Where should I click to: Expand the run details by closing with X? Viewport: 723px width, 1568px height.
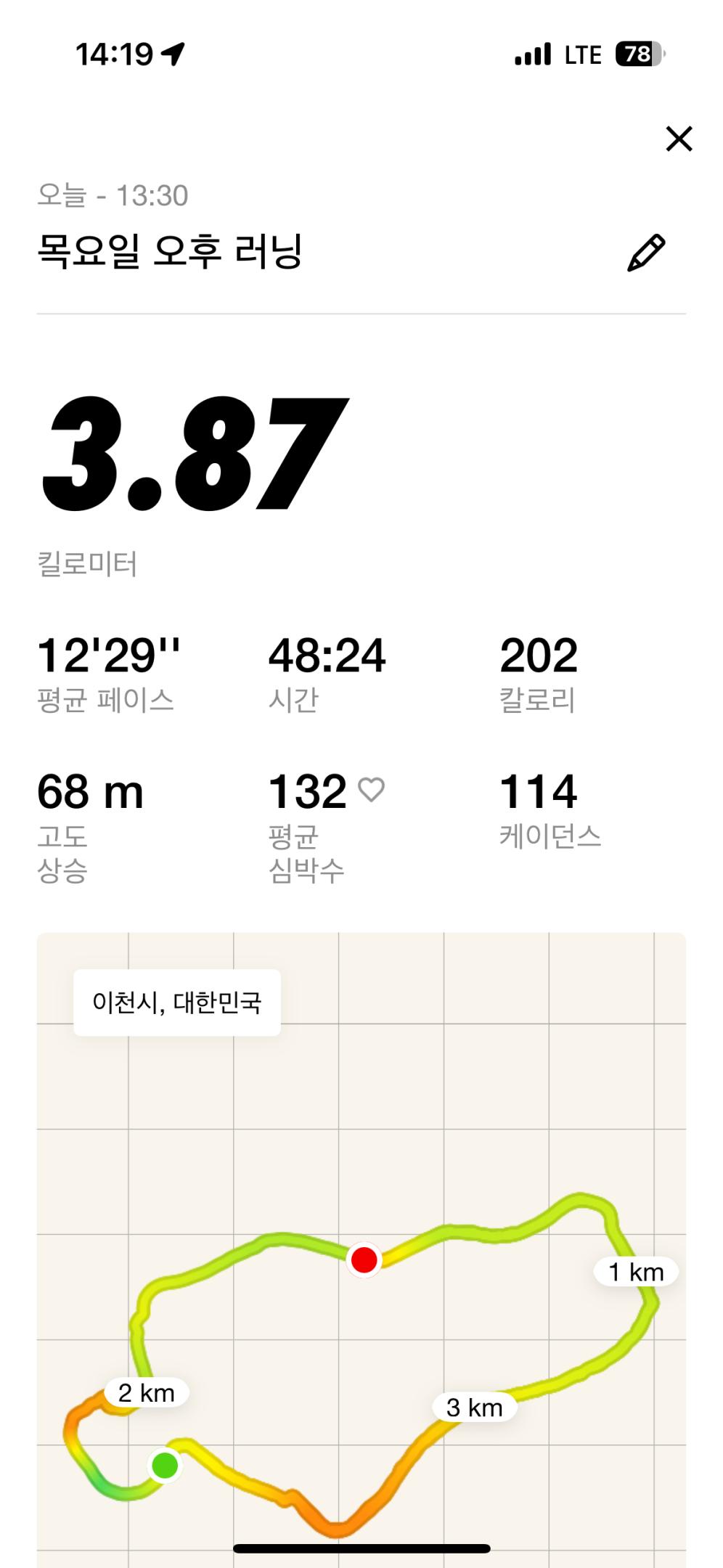[x=677, y=139]
